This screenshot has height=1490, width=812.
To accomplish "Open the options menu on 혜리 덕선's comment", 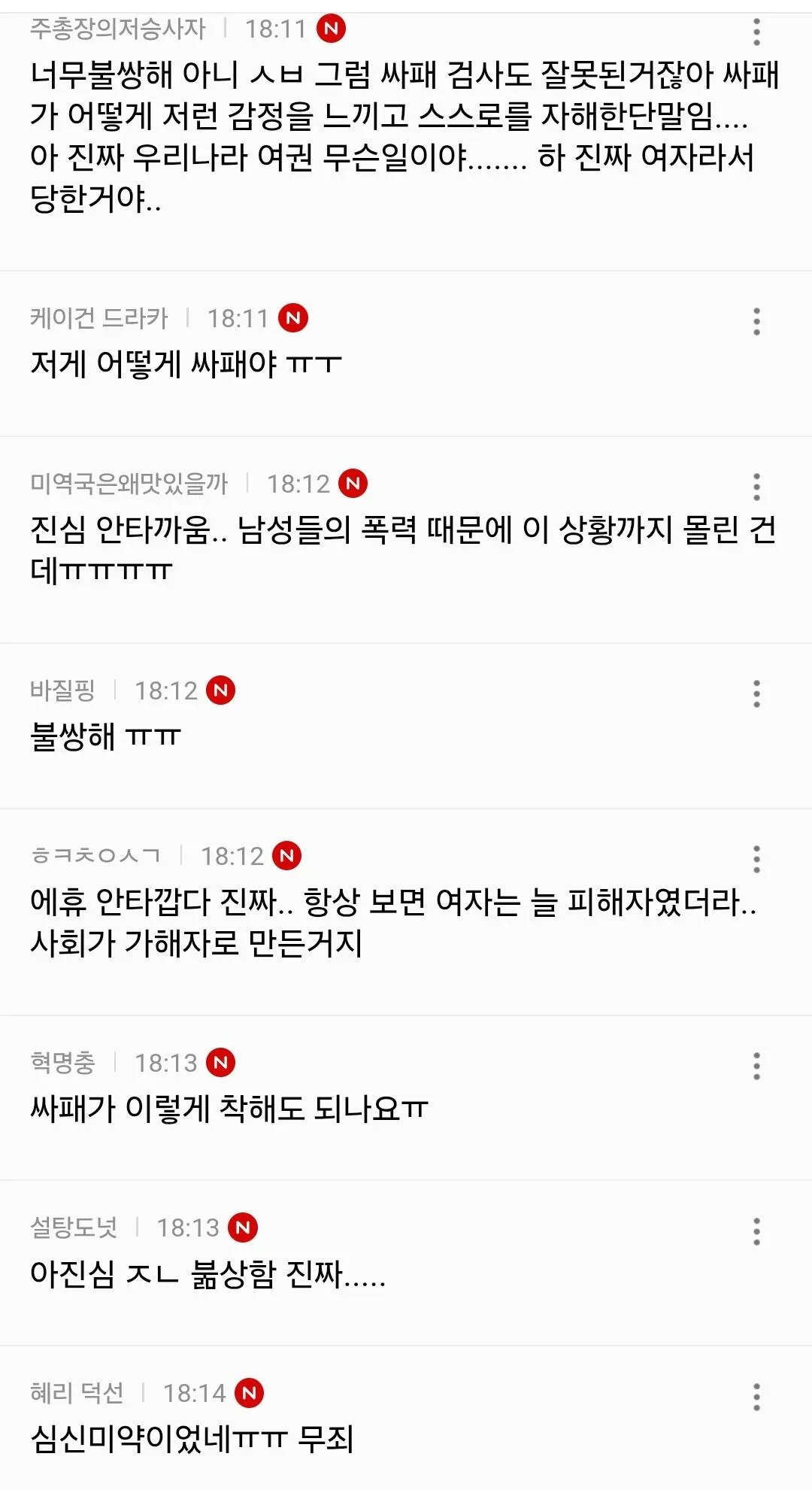I will (x=758, y=1395).
